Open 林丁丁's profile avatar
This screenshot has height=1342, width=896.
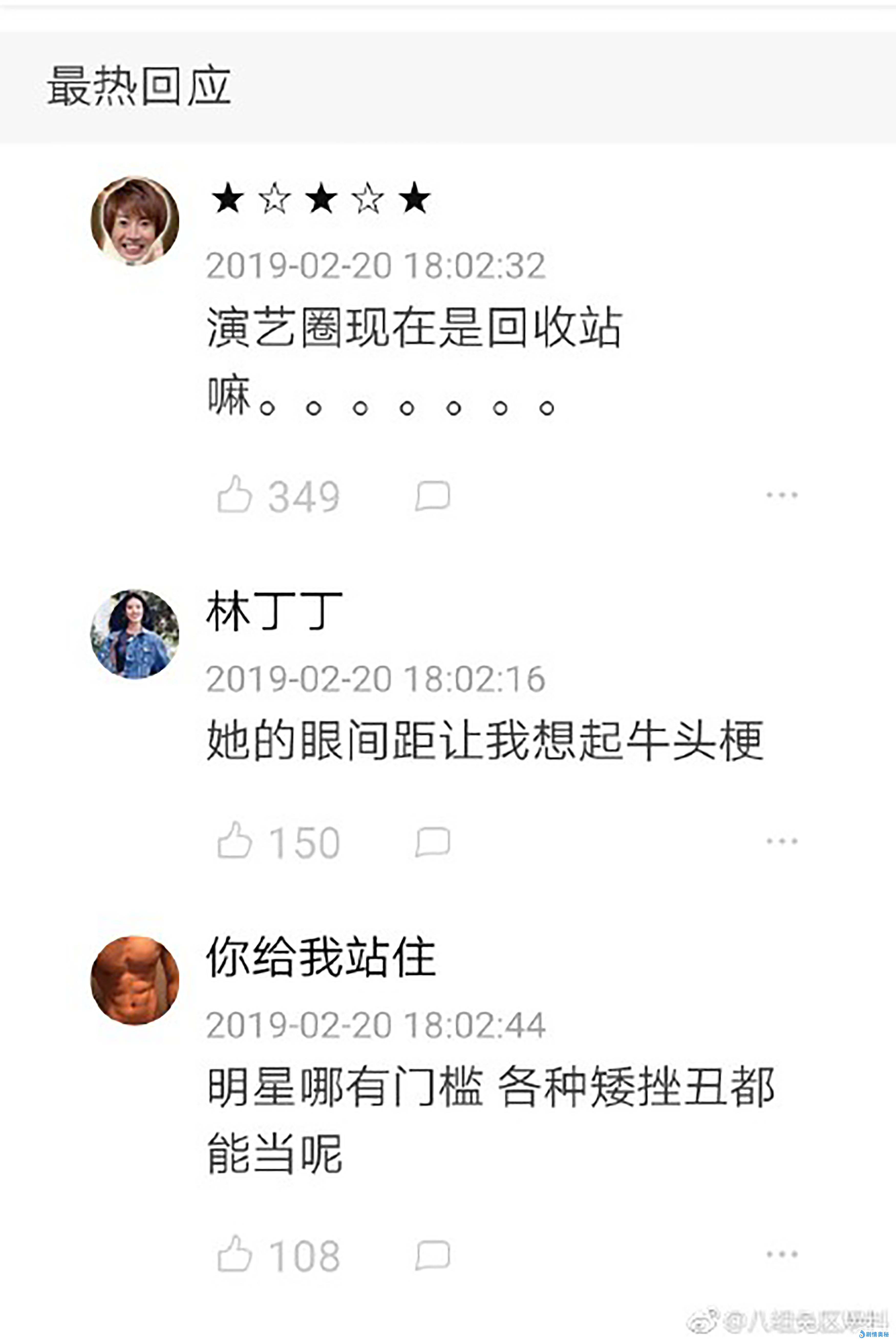135,634
